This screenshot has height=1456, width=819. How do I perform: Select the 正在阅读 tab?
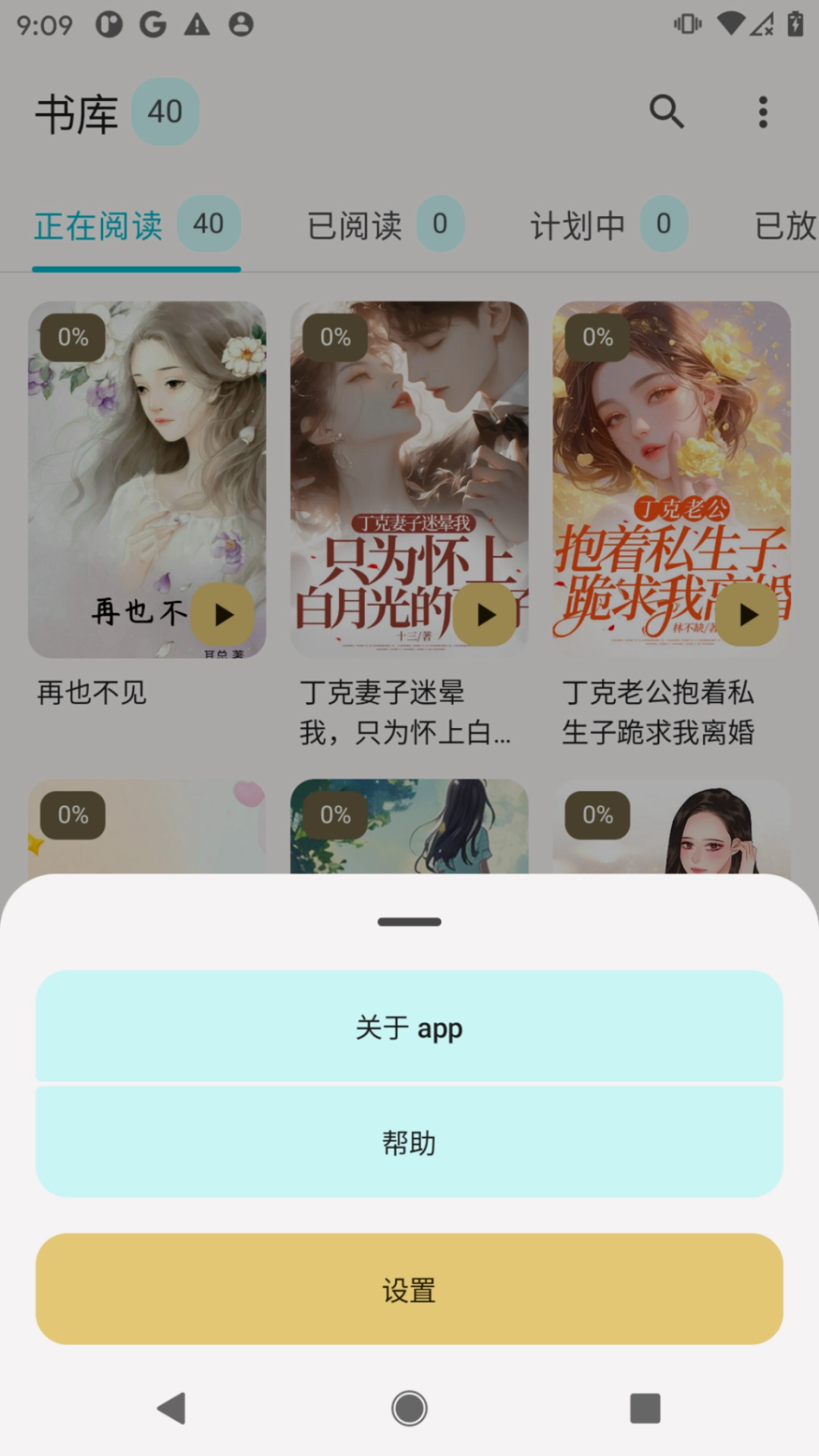coord(136,225)
